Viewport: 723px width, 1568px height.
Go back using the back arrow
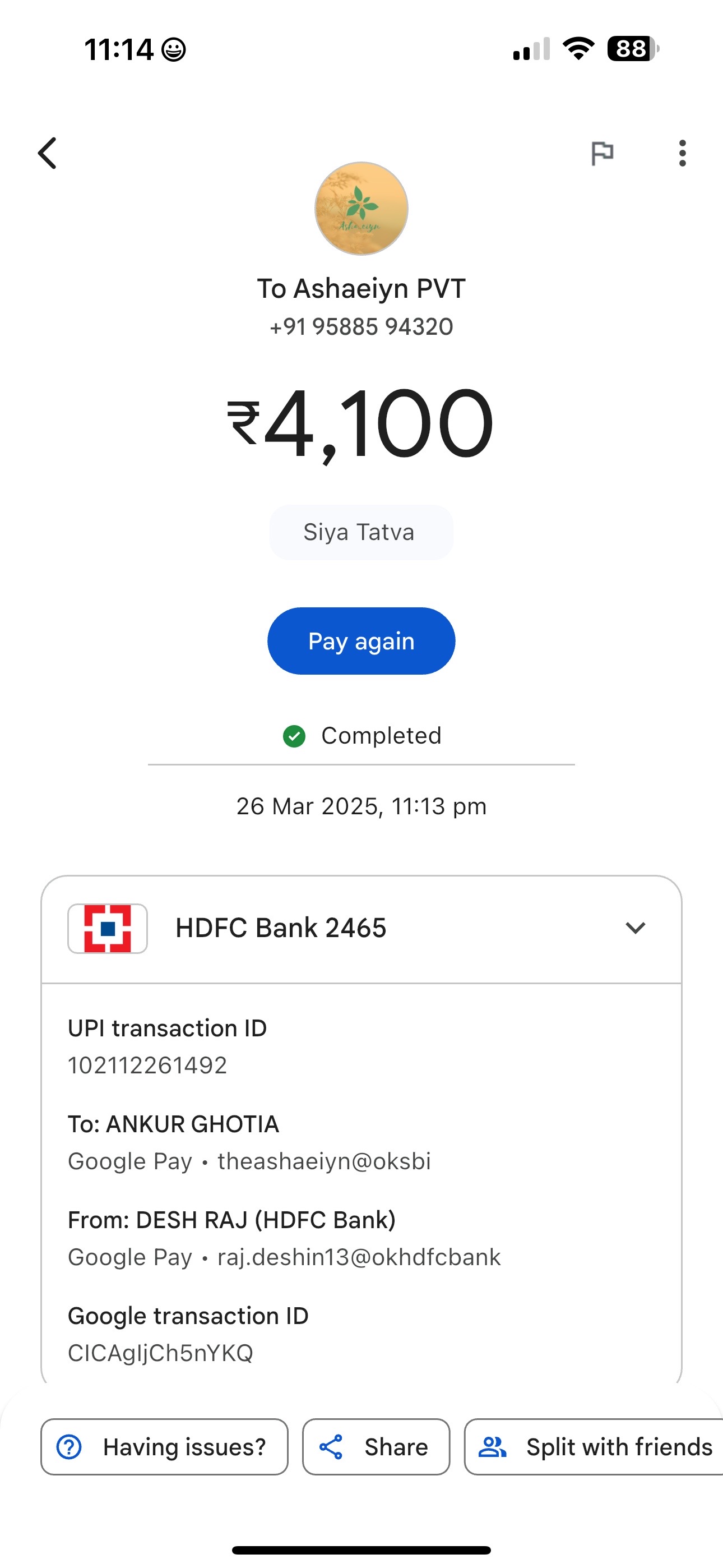click(x=48, y=153)
